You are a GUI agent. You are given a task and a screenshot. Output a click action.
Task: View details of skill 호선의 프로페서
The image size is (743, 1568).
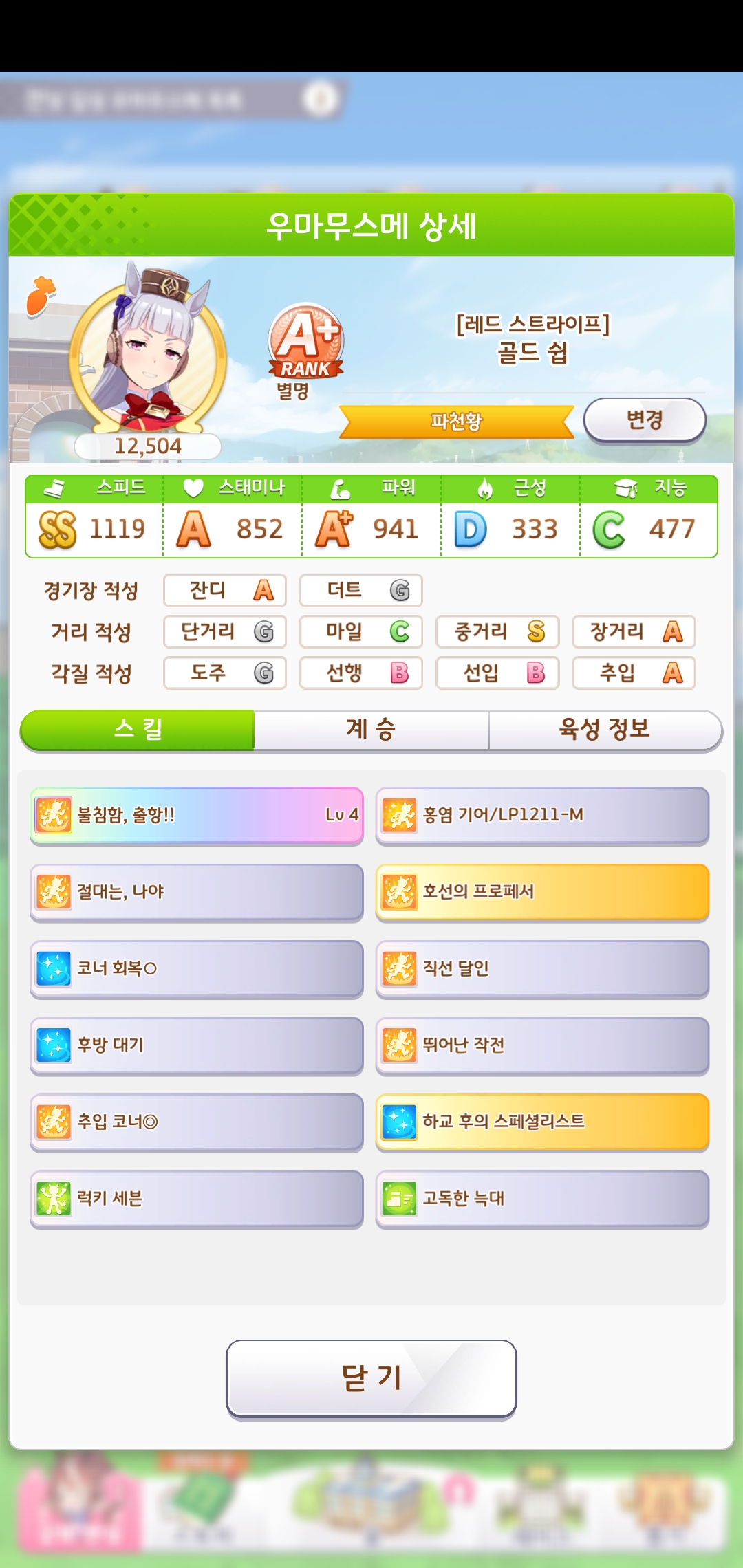tap(542, 893)
